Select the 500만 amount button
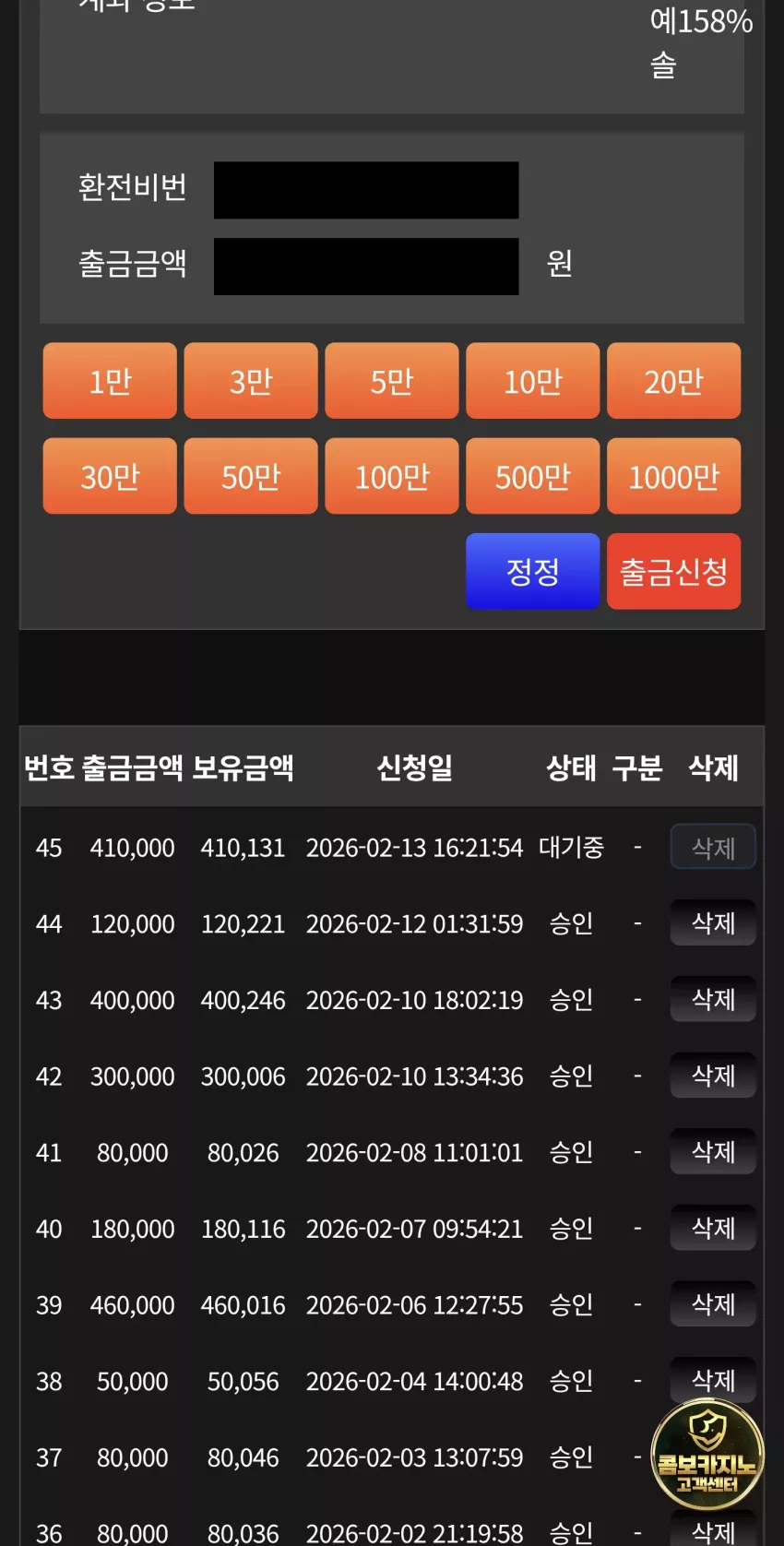784x1546 pixels. 533,476
